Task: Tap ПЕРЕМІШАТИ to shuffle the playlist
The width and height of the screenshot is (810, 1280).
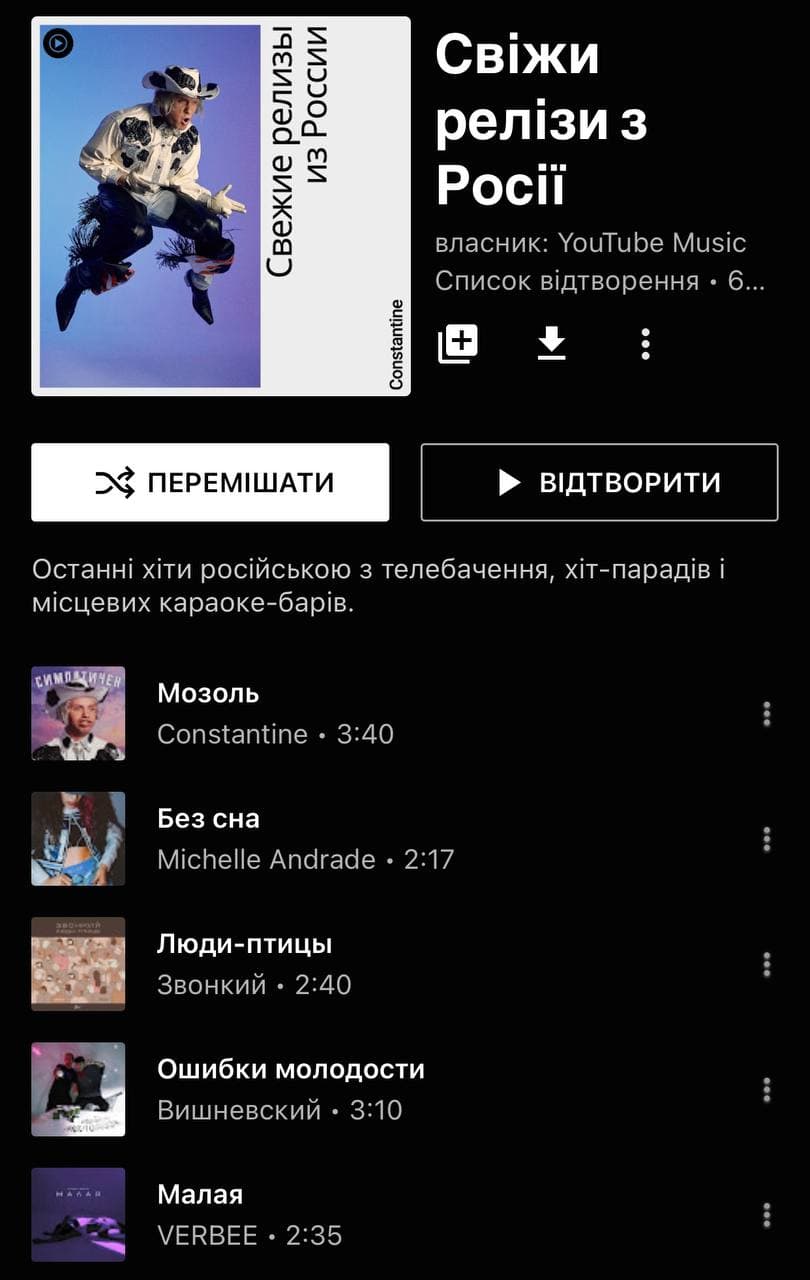Action: click(210, 482)
